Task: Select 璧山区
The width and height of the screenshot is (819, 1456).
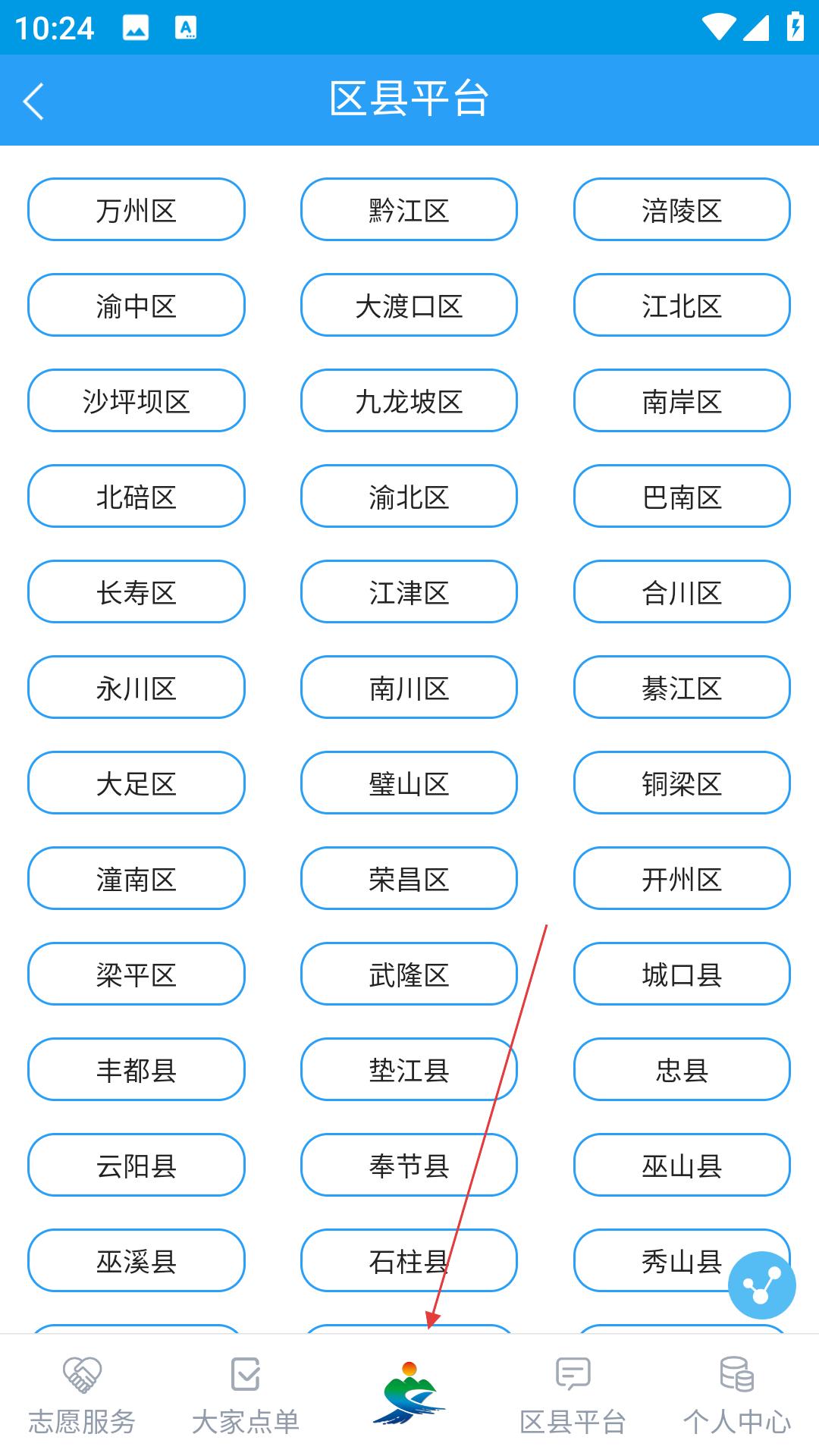Action: (x=409, y=783)
